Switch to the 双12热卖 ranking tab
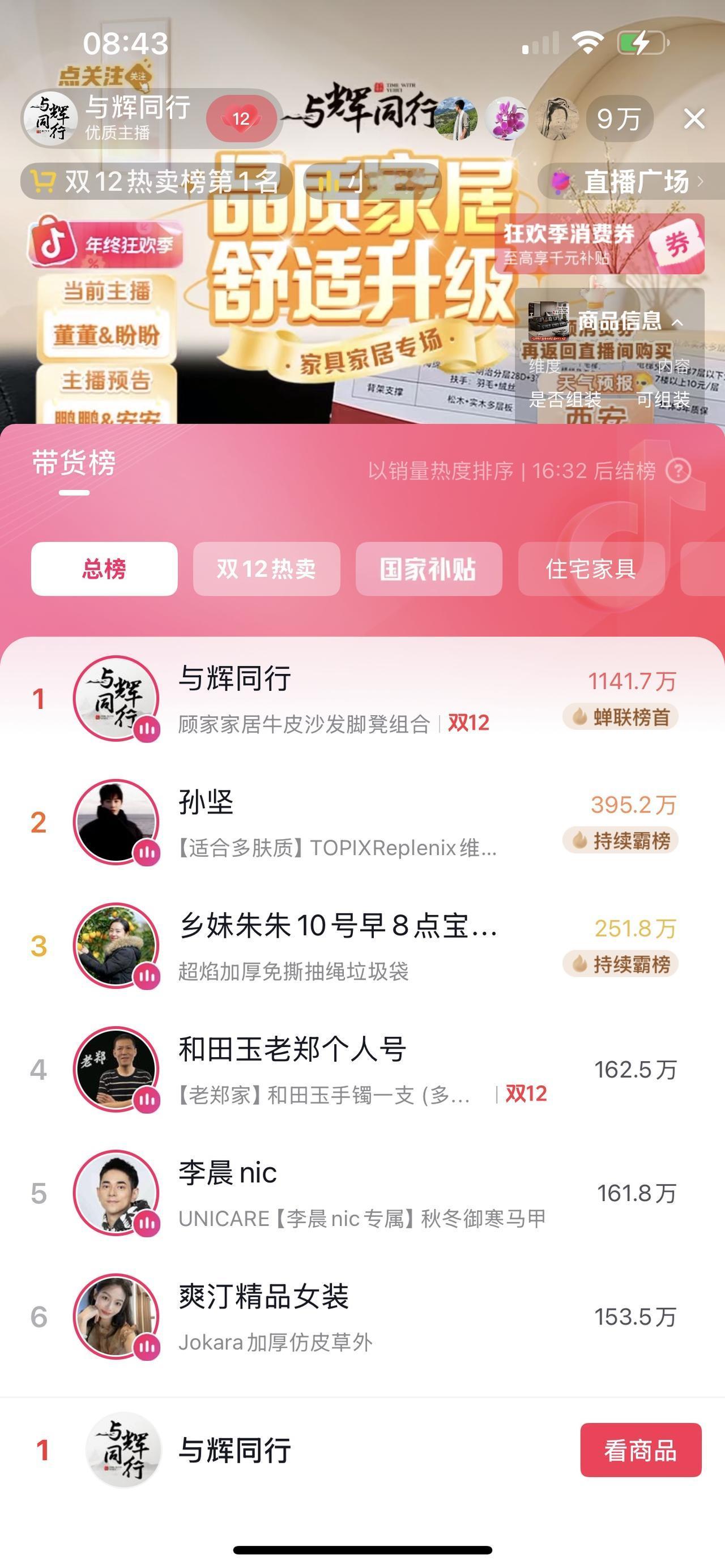The image size is (725, 1568). (x=266, y=569)
